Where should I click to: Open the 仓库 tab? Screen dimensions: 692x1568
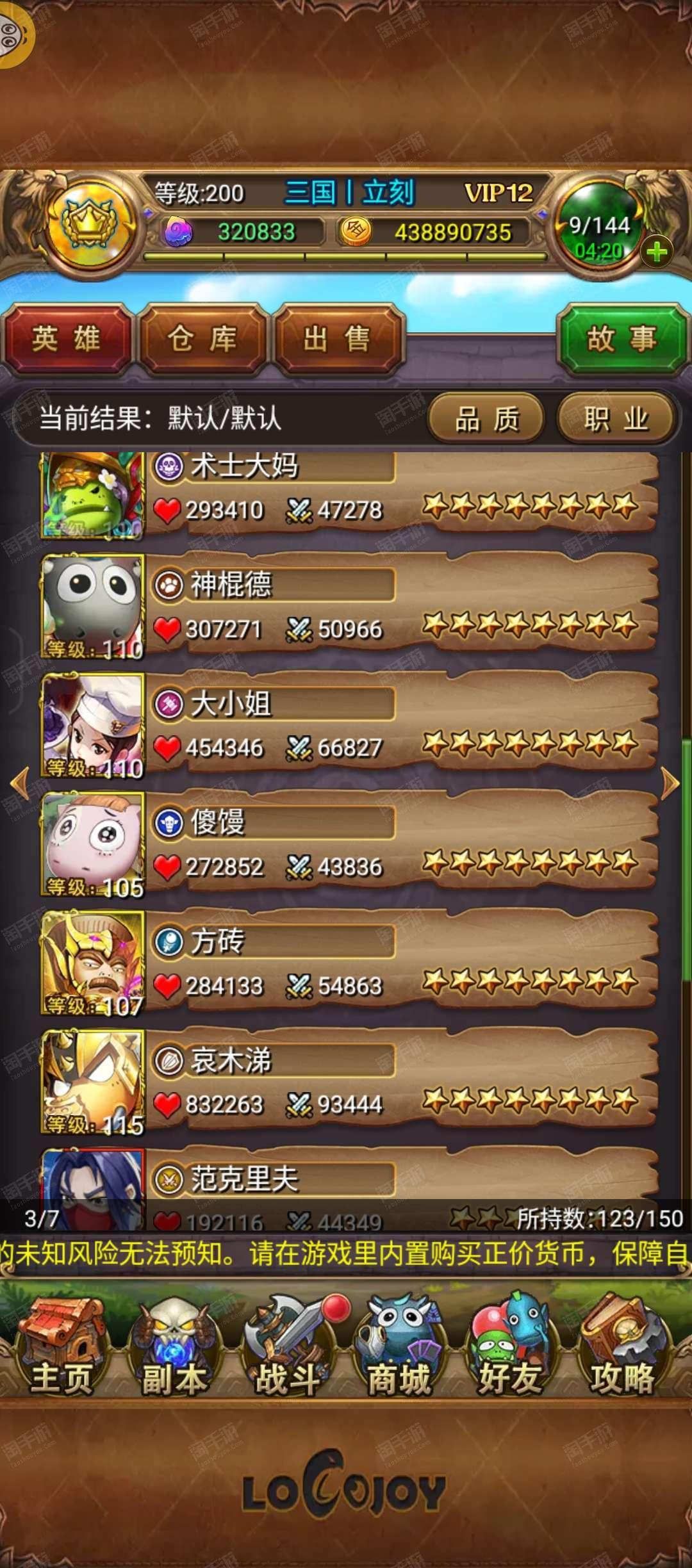[x=202, y=339]
